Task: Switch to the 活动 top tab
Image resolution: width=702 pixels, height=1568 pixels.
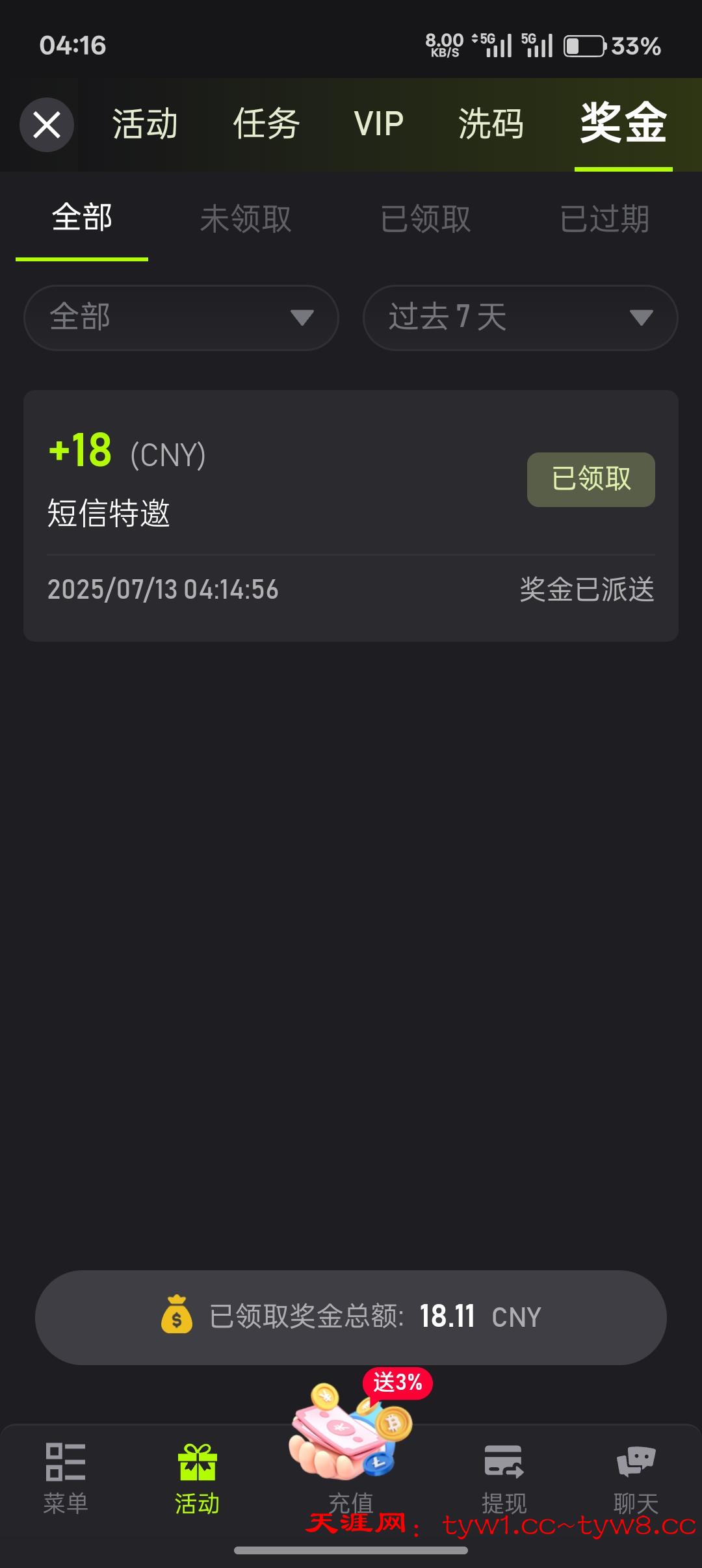Action: [145, 124]
